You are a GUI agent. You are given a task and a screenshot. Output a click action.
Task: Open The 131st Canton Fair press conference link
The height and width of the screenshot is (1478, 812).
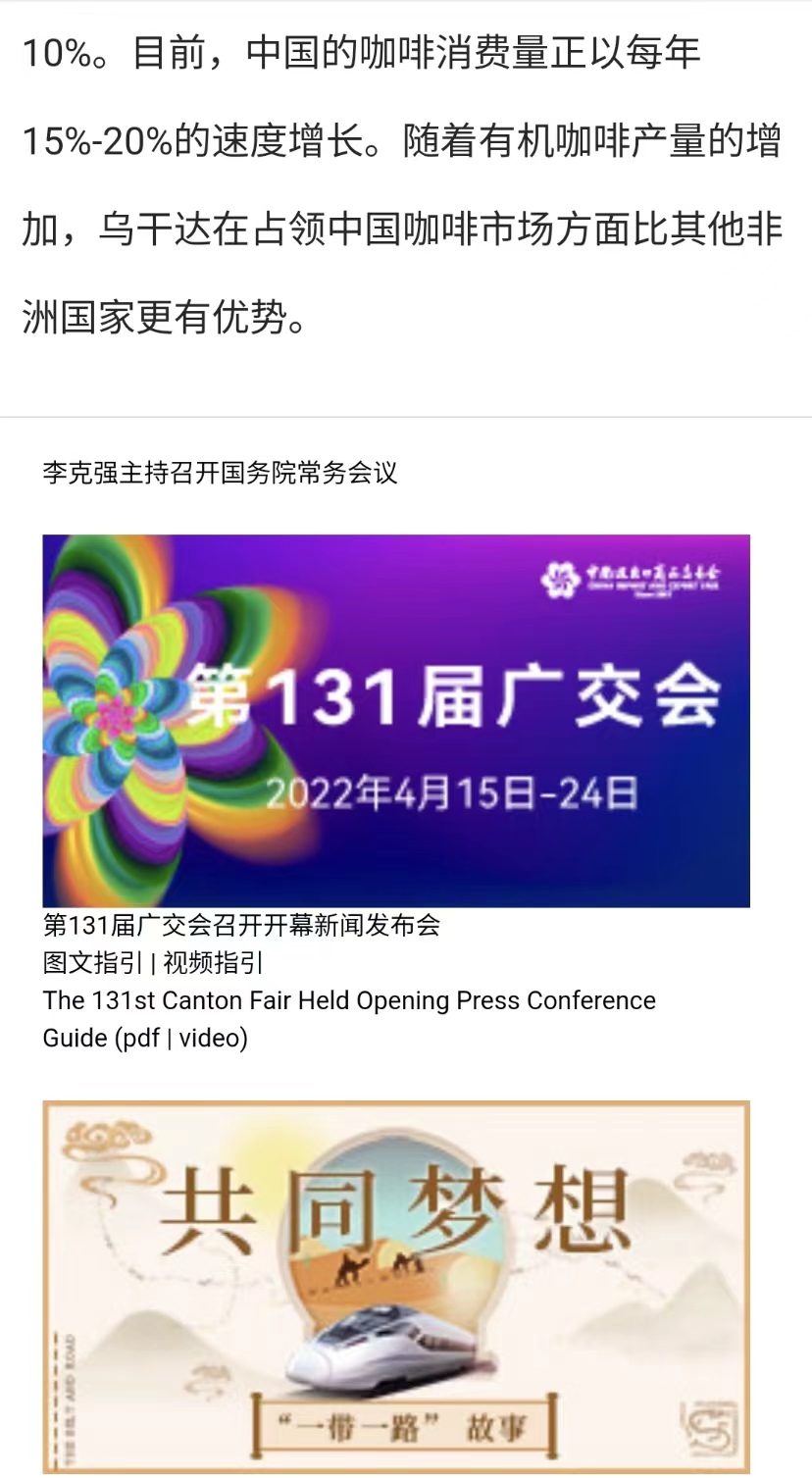349,1000
